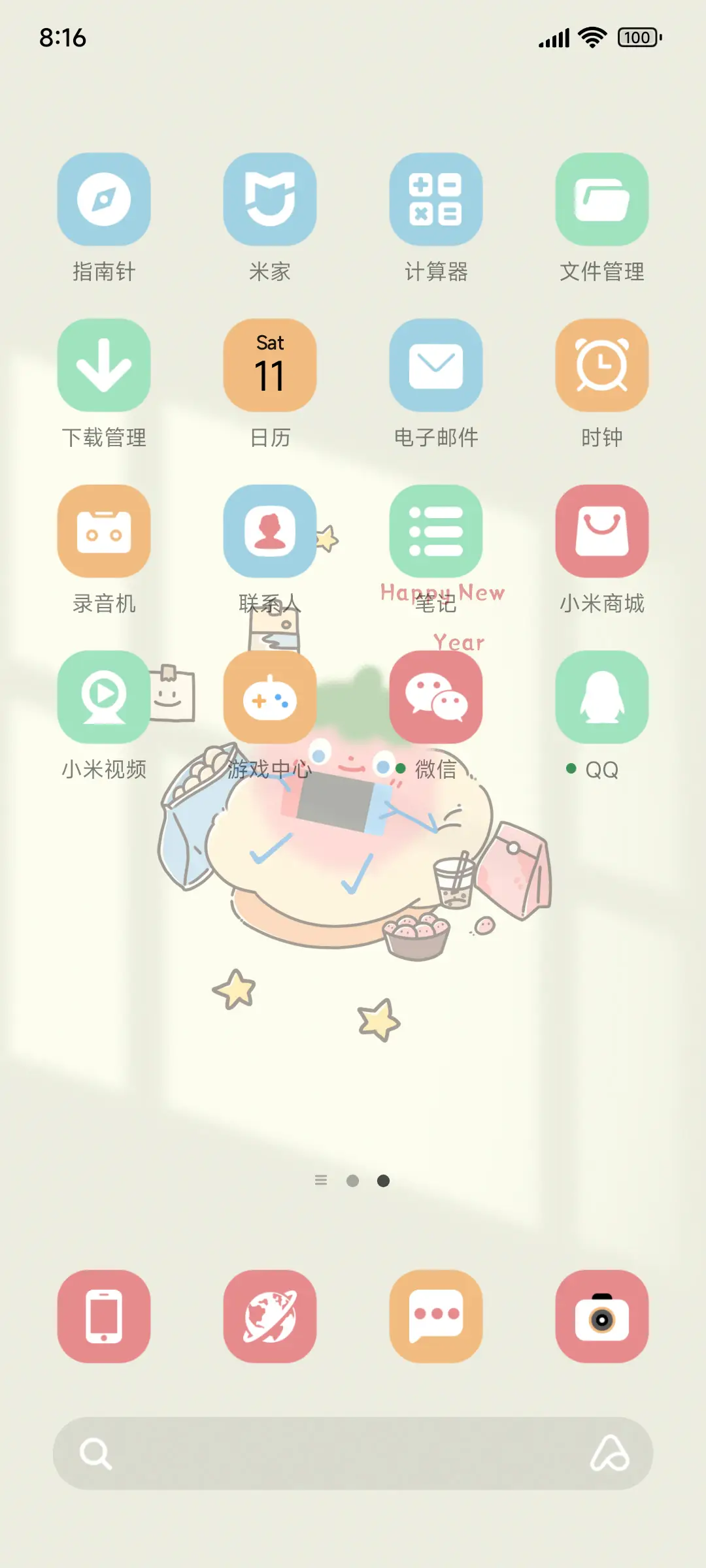Tap the search bar at the bottom
Image resolution: width=706 pixels, height=1568 pixels.
point(353,1453)
